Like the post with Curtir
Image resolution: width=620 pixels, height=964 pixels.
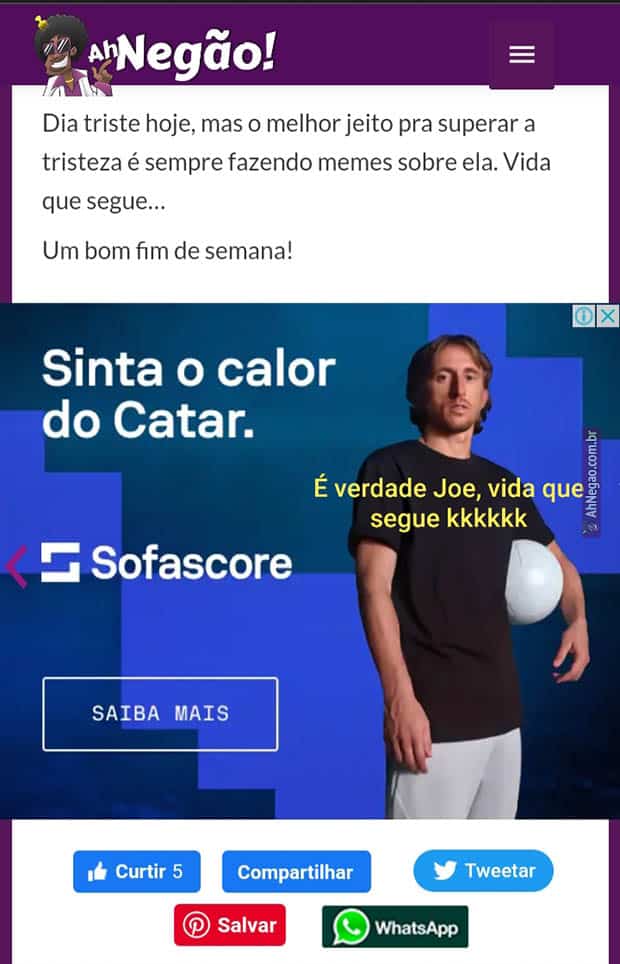coord(136,871)
